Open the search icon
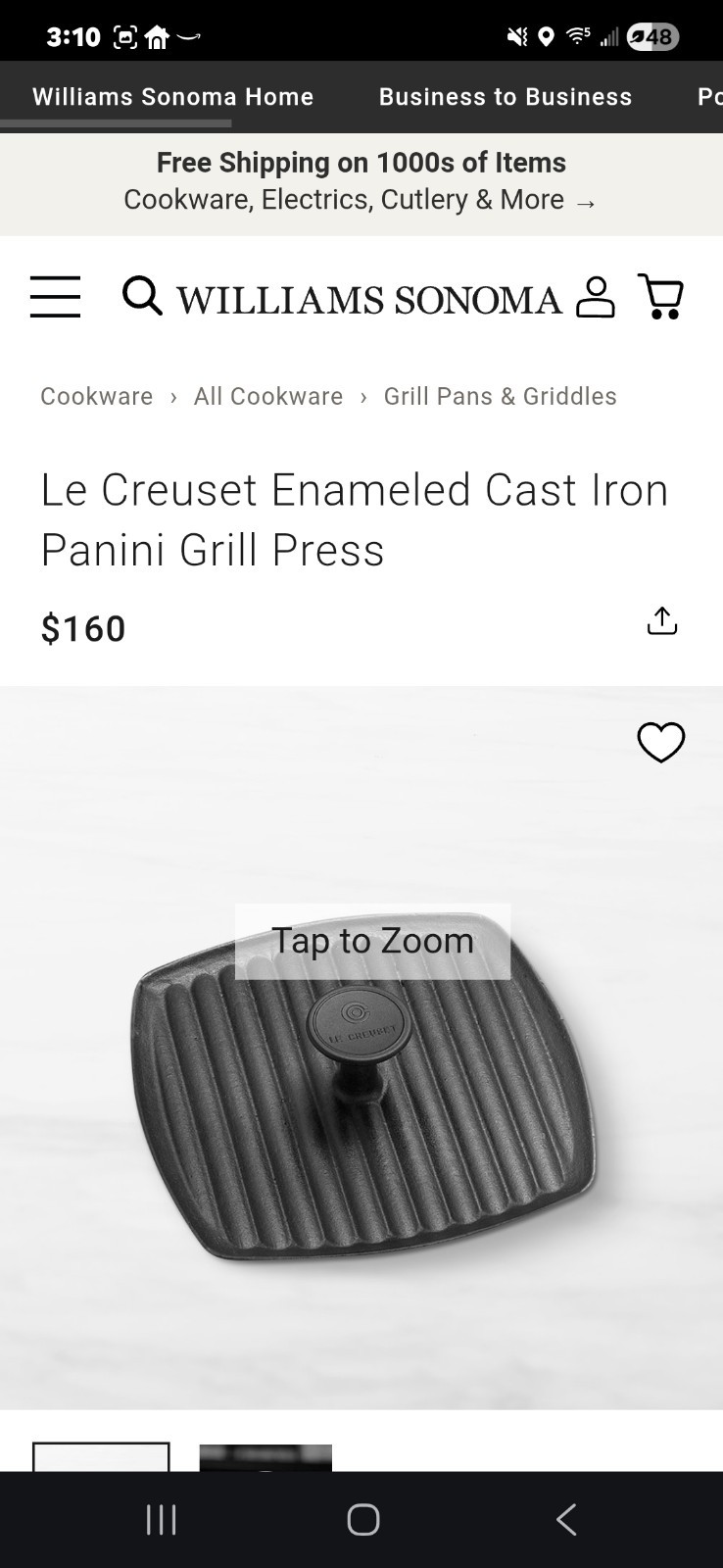This screenshot has height=1568, width=723. coord(140,297)
